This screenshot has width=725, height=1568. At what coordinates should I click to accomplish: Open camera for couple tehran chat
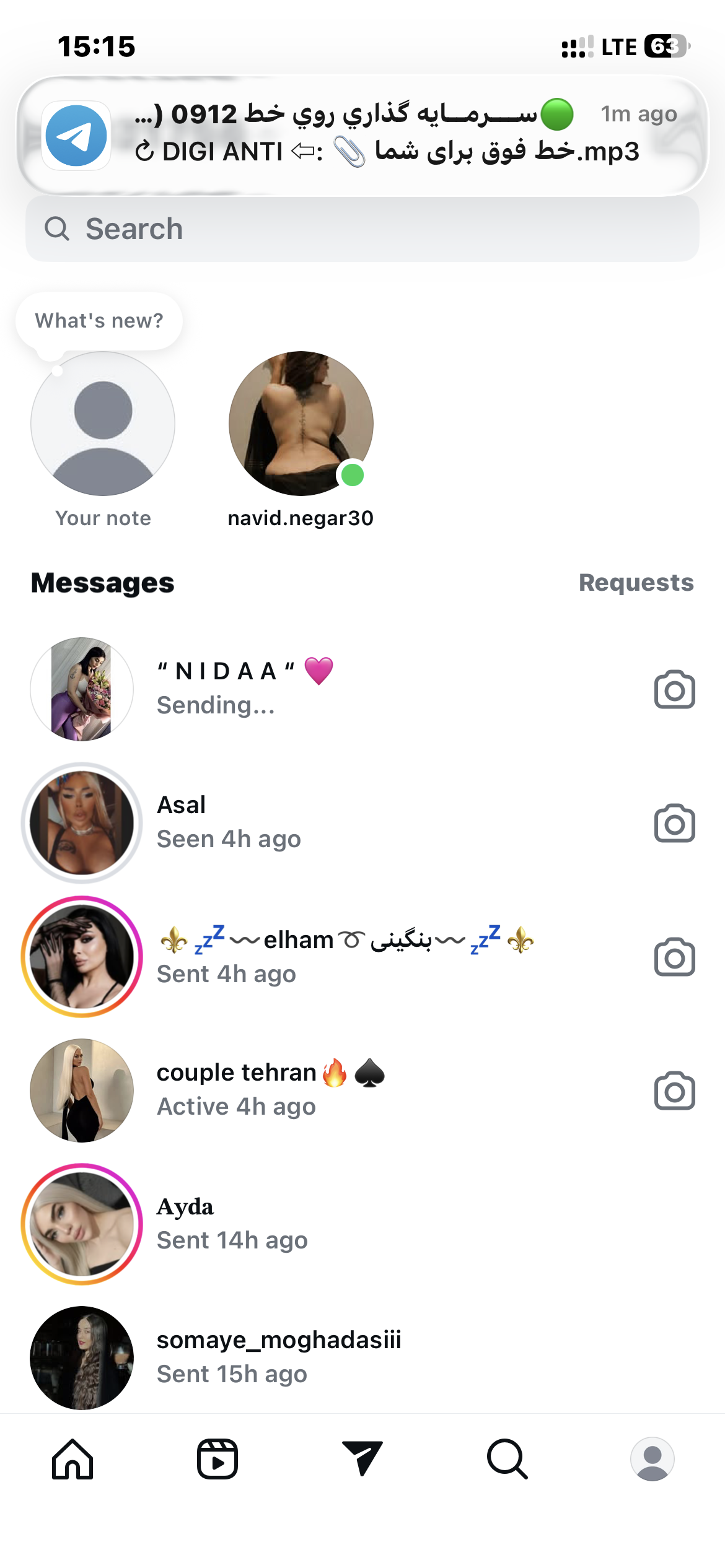[x=674, y=1091]
